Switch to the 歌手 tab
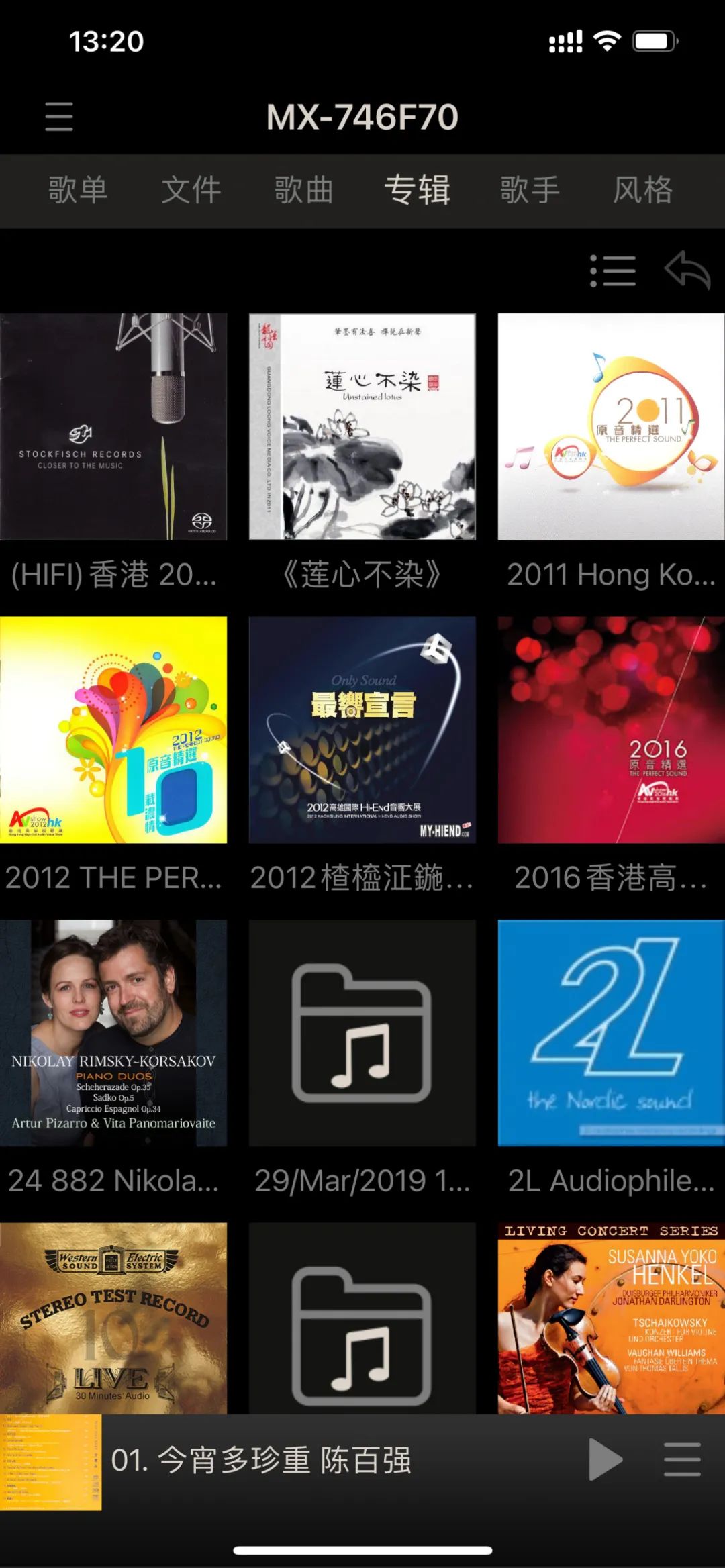This screenshot has height=1568, width=725. point(530,190)
